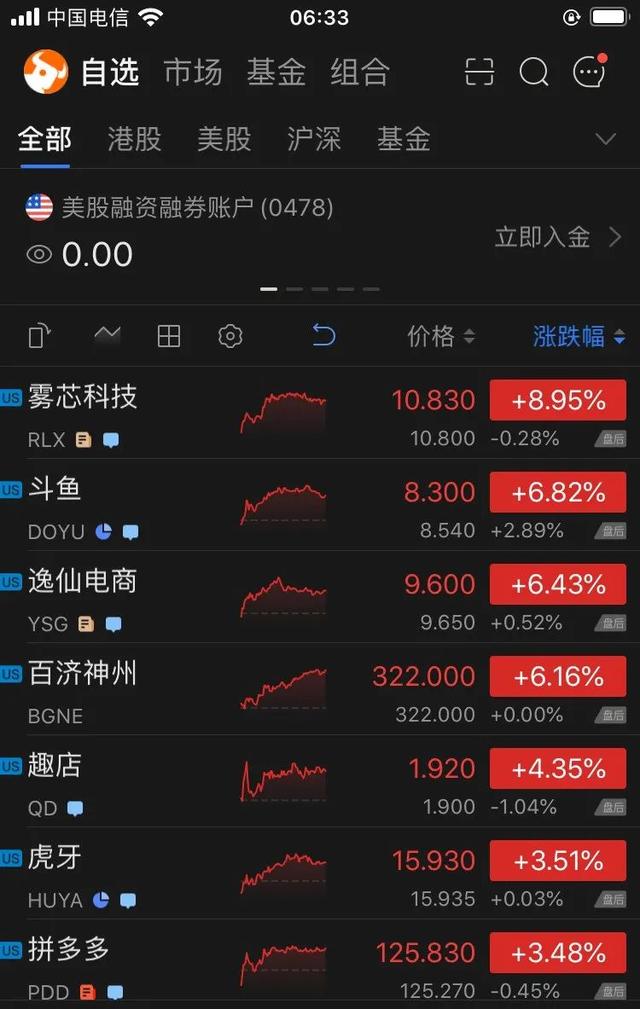Open the search magnifier icon
The width and height of the screenshot is (640, 1009).
tap(534, 72)
